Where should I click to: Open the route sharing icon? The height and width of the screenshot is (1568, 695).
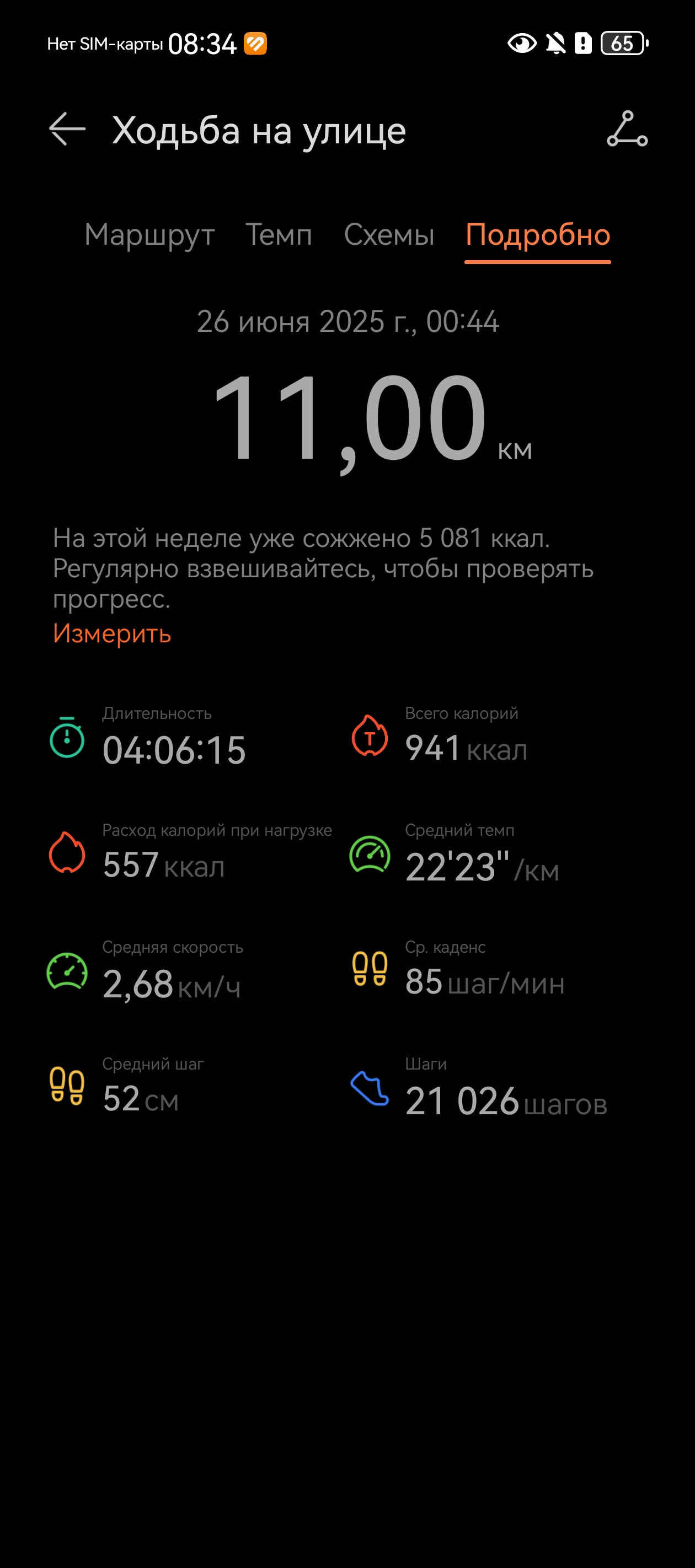(627, 129)
